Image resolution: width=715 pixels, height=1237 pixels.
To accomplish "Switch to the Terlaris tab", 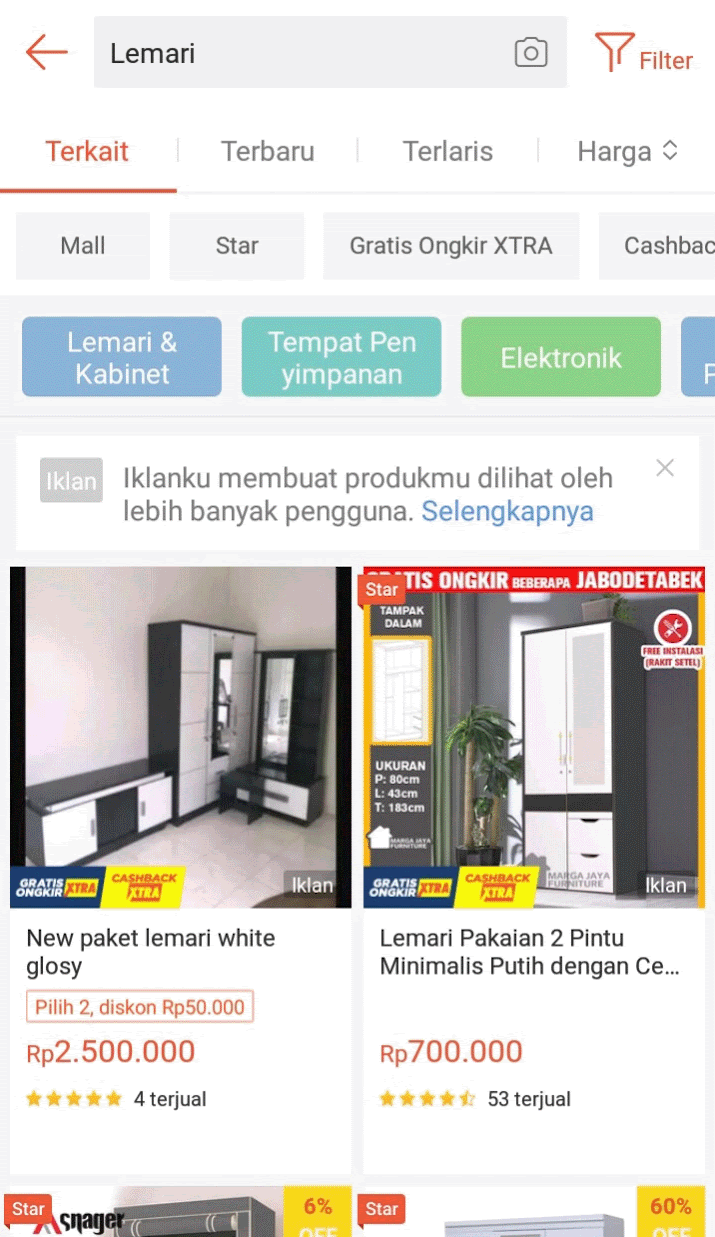I will tap(447, 152).
